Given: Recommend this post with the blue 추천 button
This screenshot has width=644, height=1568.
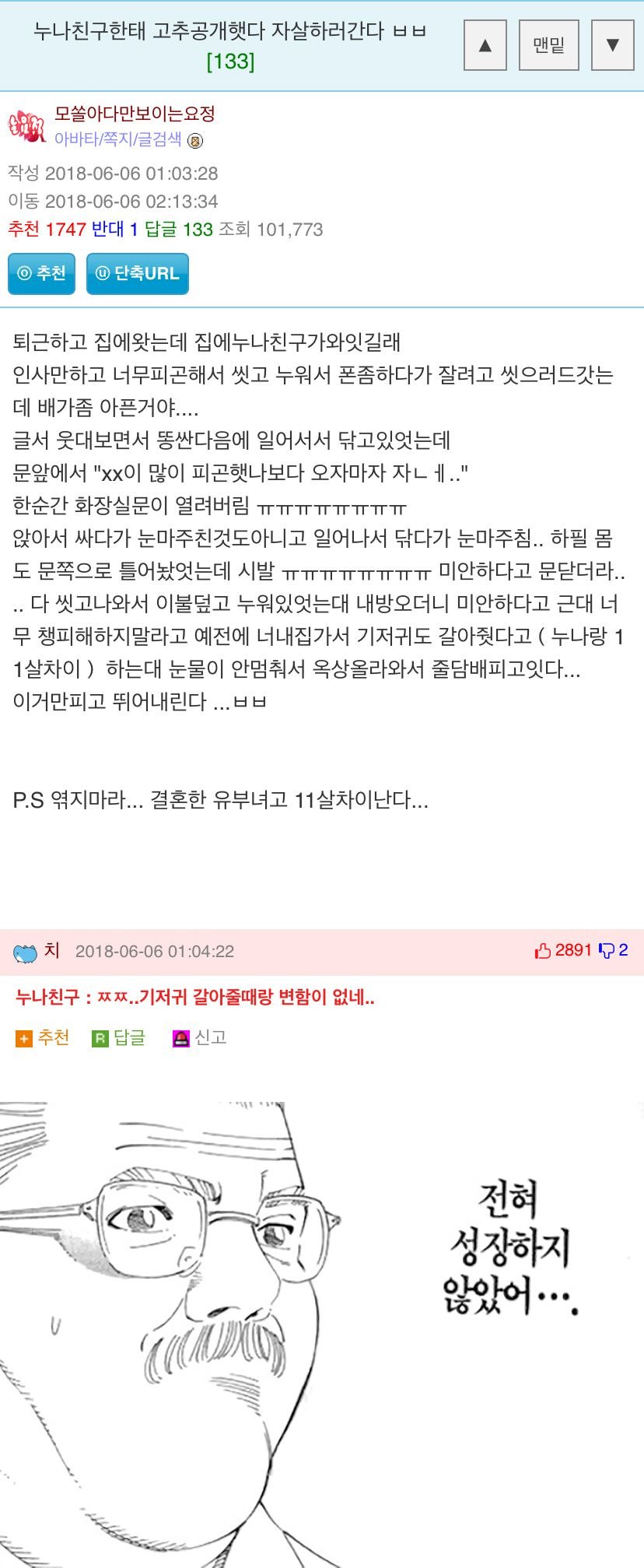Looking at the screenshot, I should 42,273.
